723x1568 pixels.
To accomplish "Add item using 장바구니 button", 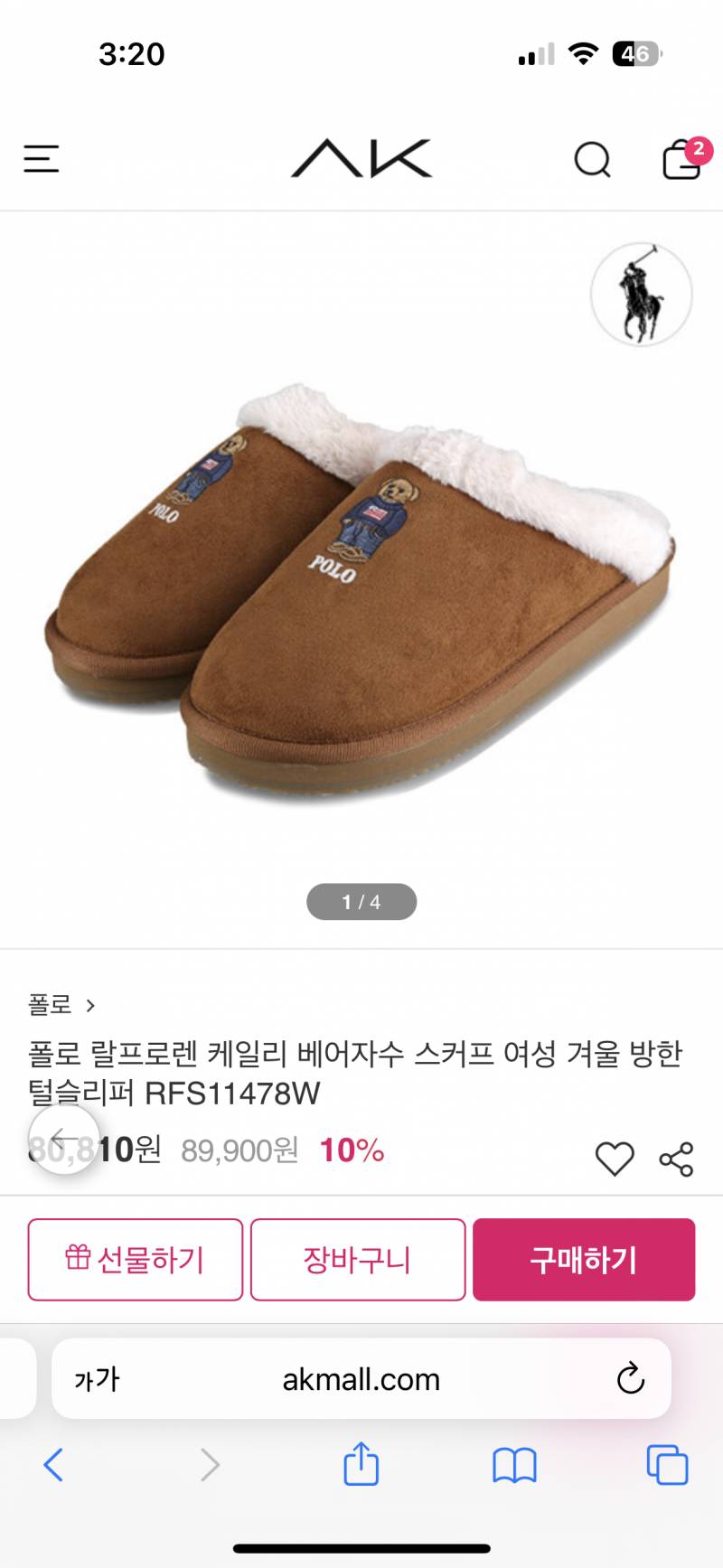I will [x=358, y=1260].
